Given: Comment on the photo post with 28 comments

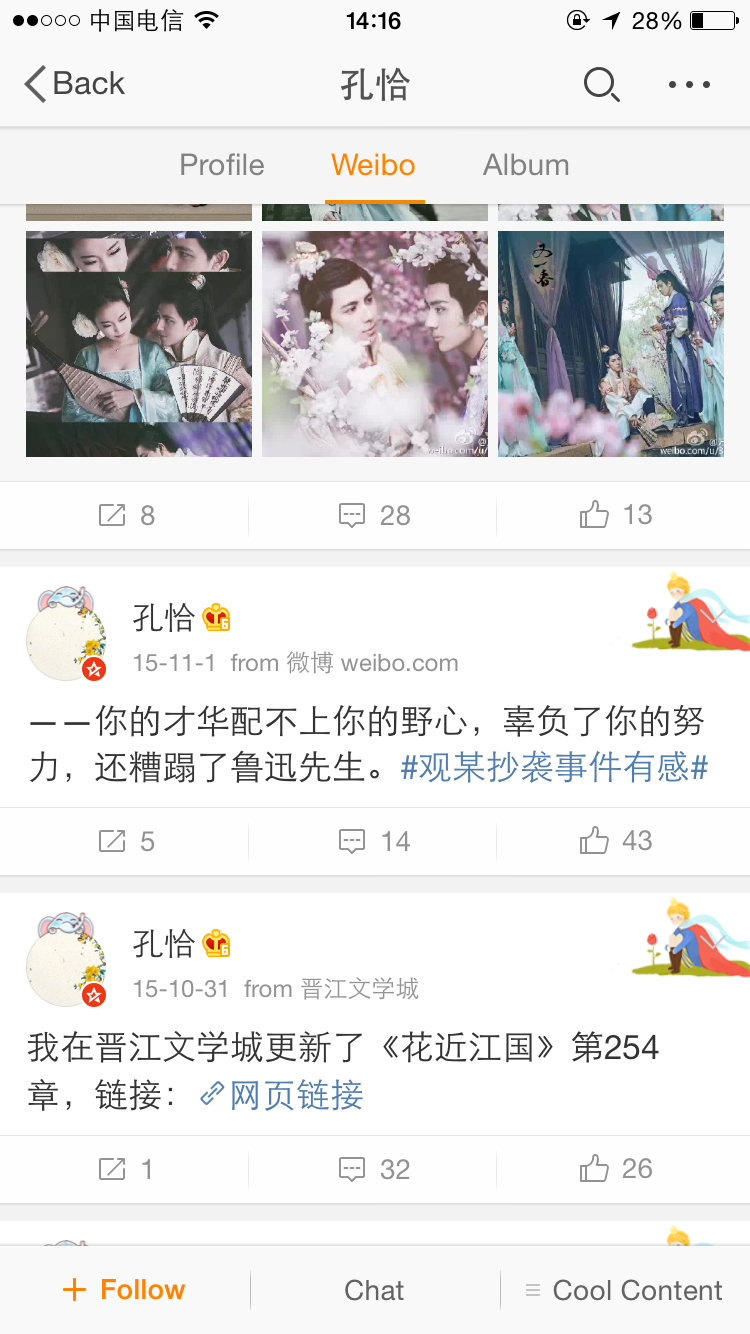Looking at the screenshot, I should tap(374, 515).
